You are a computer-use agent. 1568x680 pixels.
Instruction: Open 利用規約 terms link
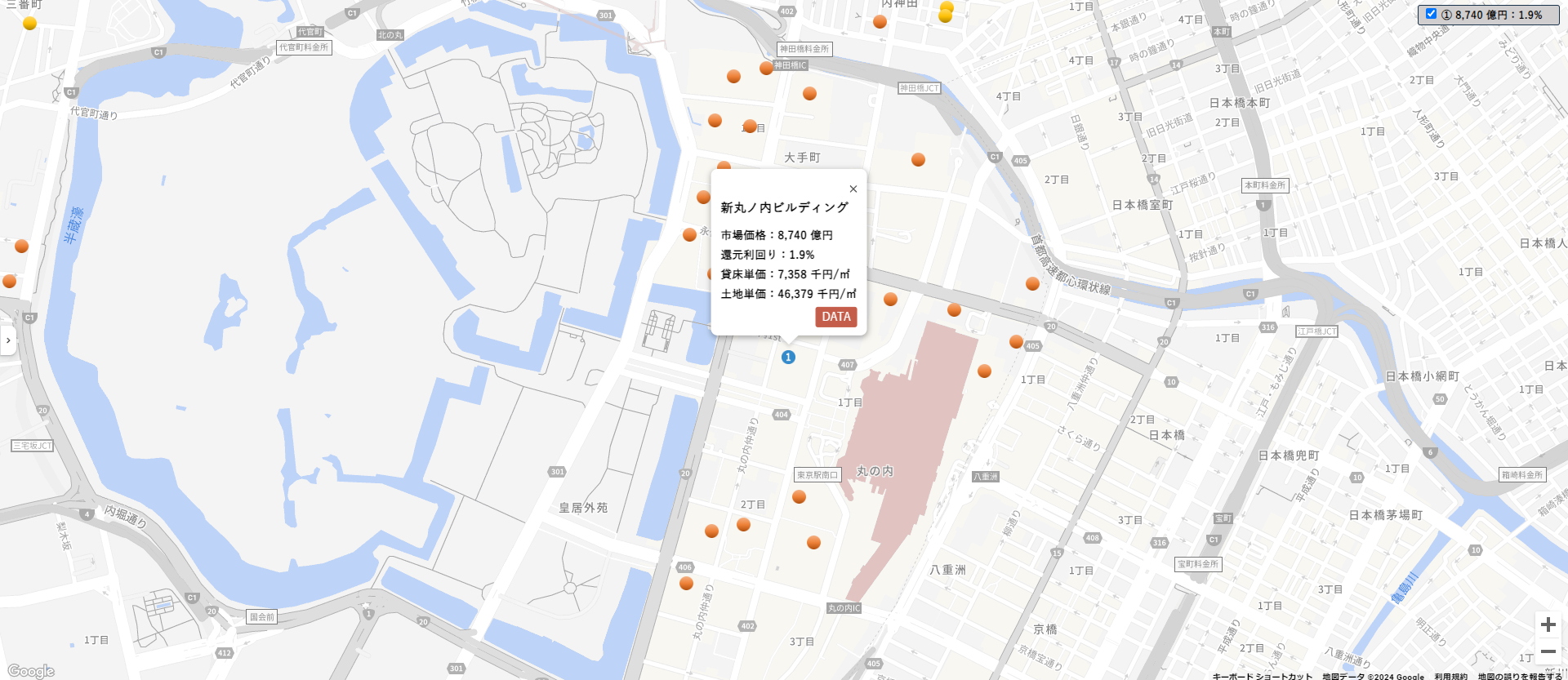coord(1450,676)
